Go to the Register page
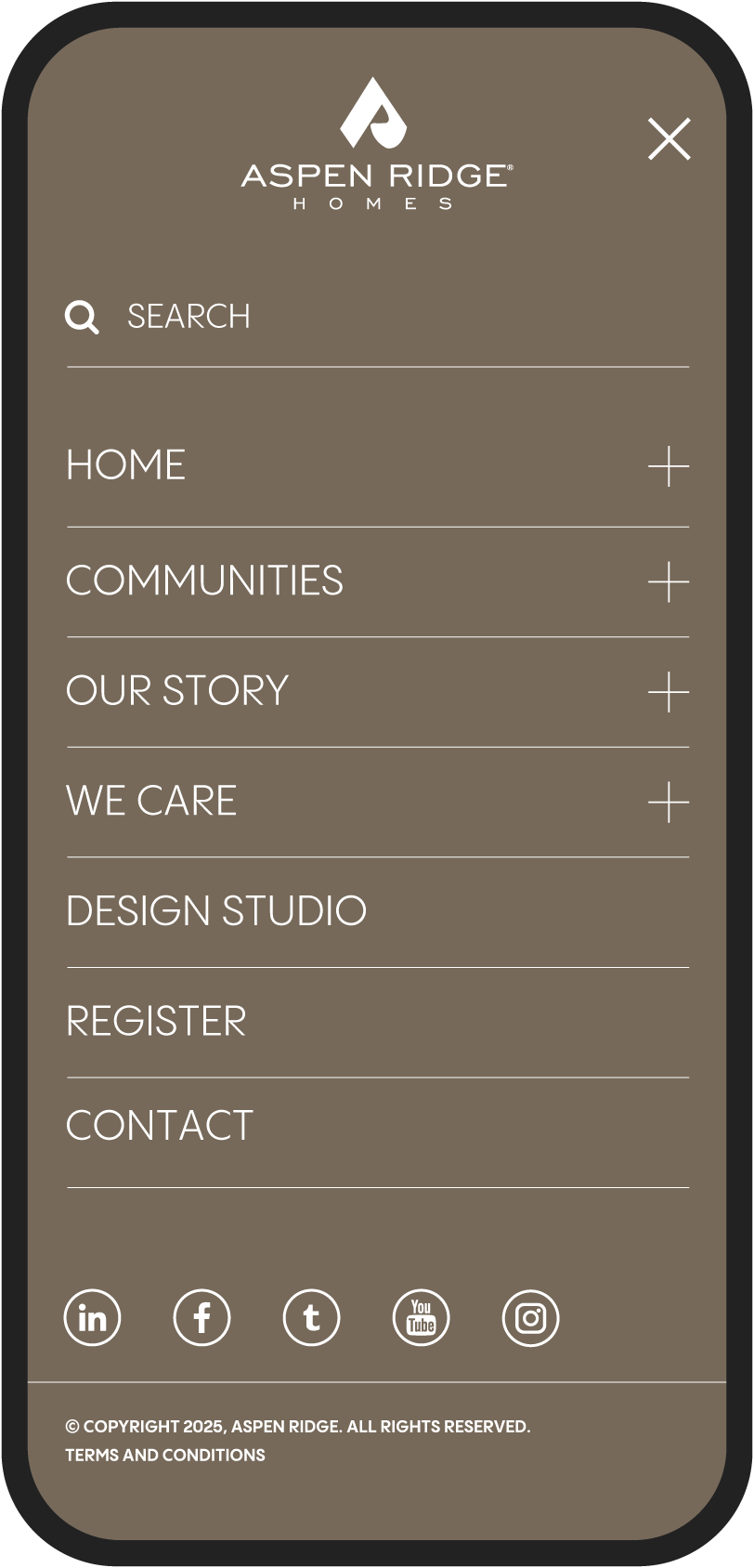Viewport: 754px width, 1568px height. pyautogui.click(x=156, y=1022)
